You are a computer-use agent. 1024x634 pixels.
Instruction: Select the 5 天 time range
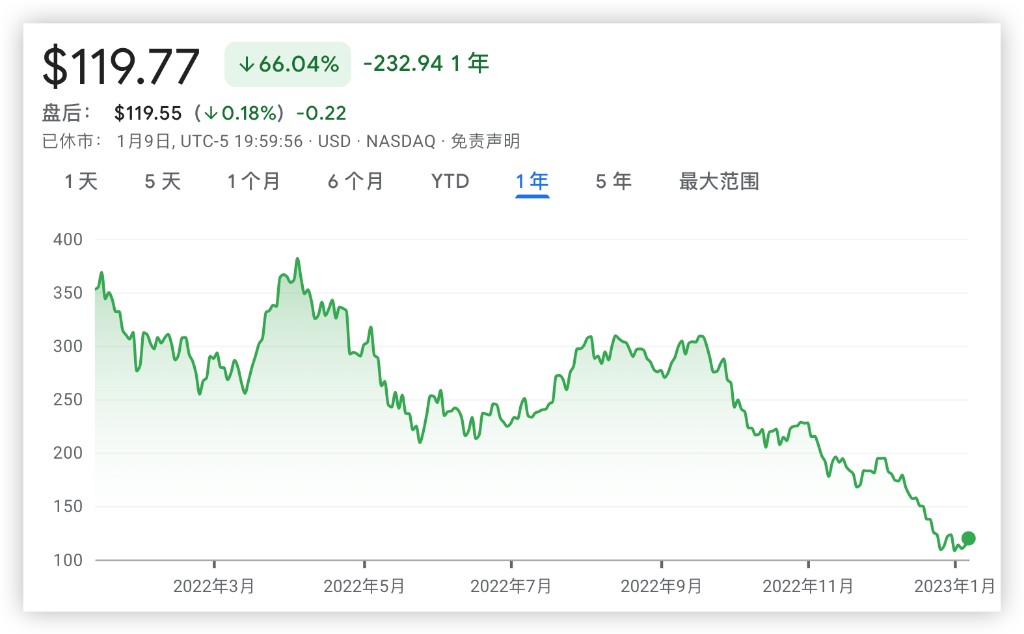click(163, 181)
